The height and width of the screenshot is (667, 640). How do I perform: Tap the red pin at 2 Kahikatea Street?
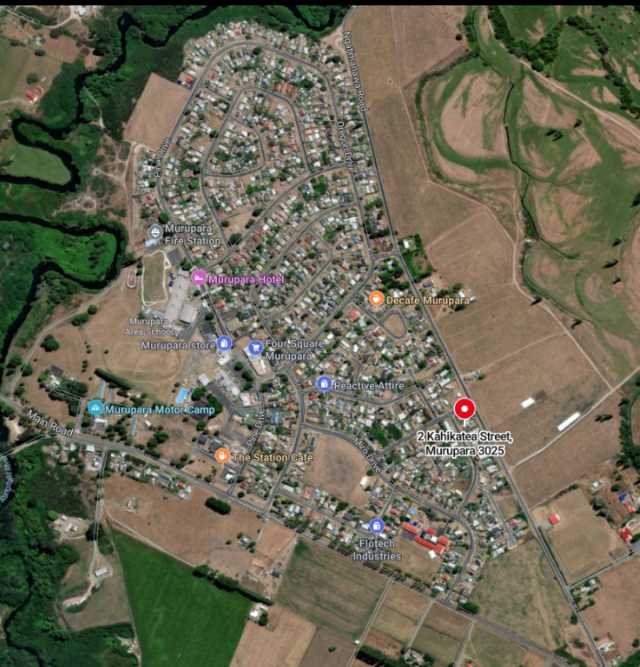tap(463, 408)
